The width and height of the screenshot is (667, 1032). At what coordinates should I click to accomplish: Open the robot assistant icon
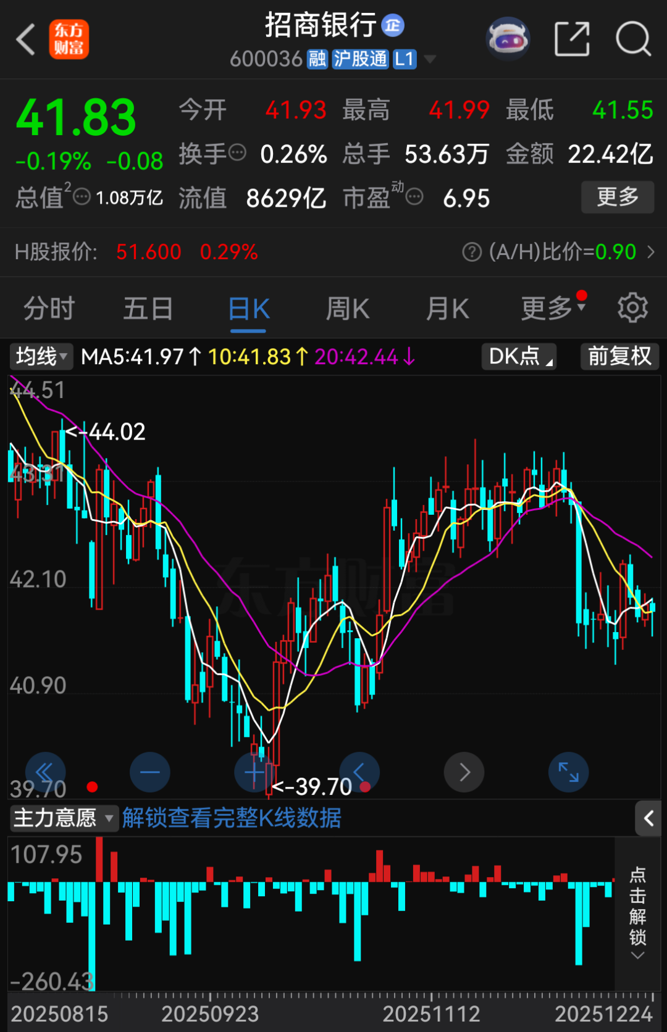tap(508, 40)
